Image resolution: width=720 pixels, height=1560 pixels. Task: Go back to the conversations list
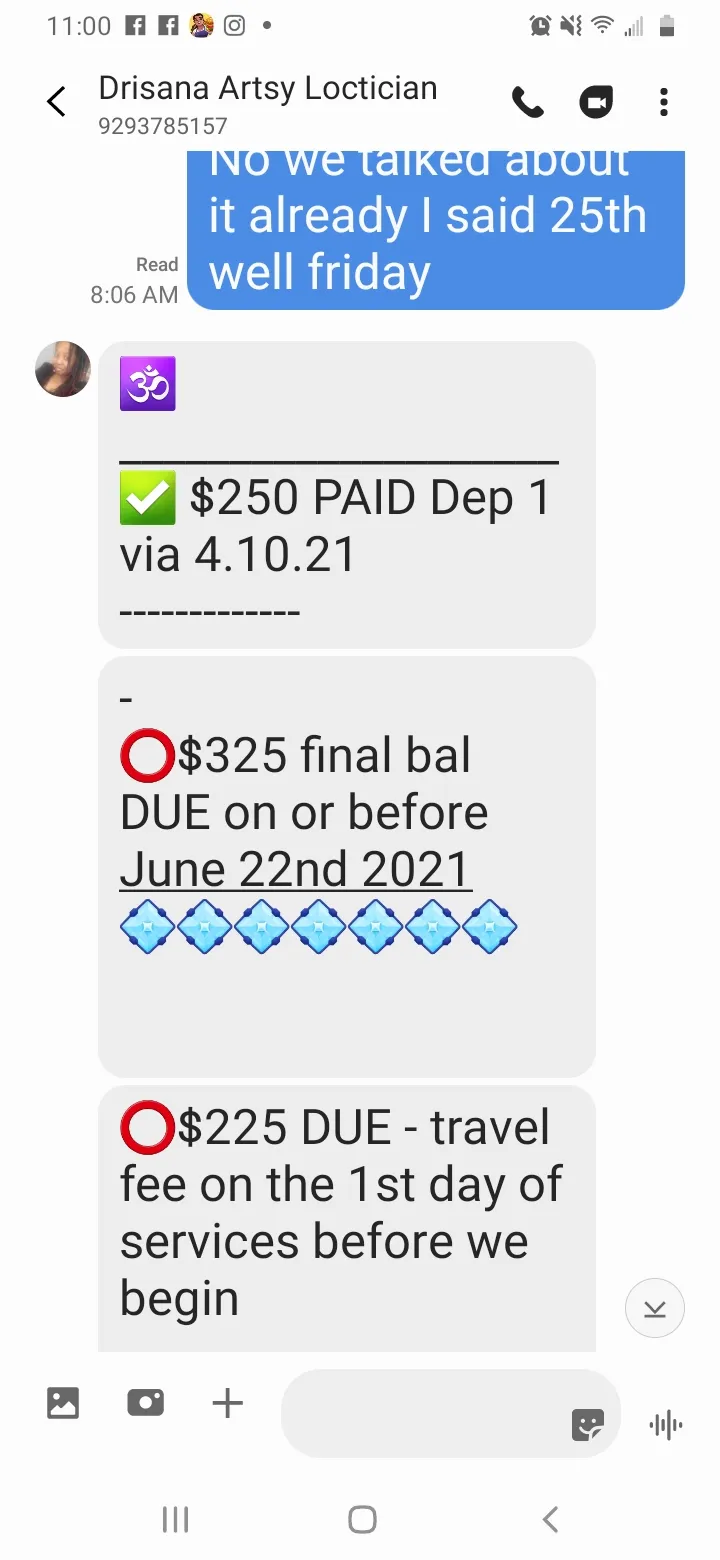[57, 102]
